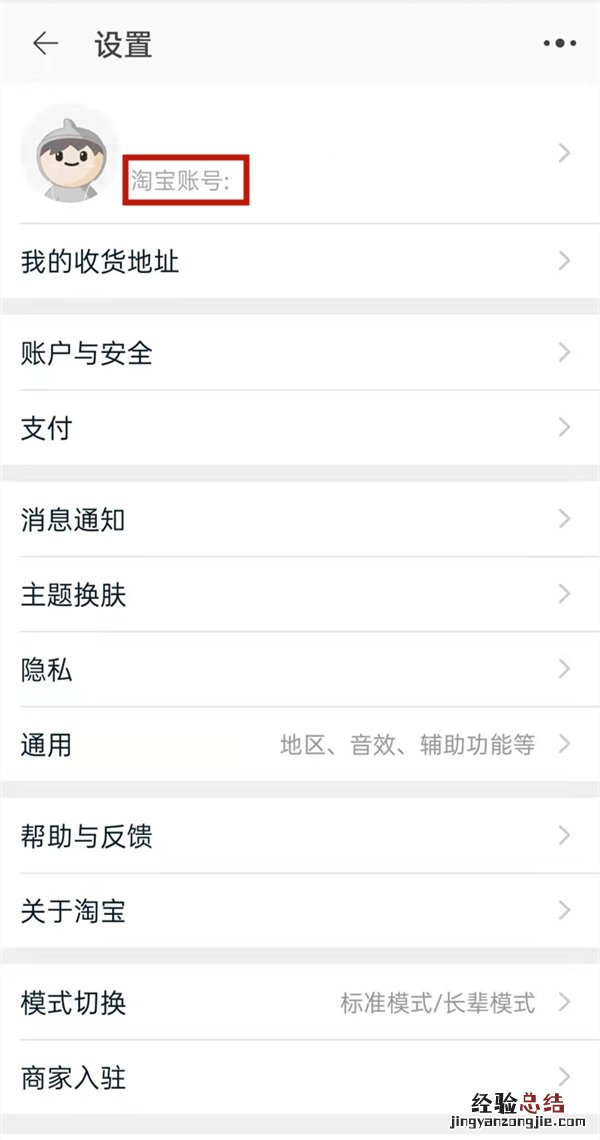
Task: Open the 淘宝账号 profile row
Action: tap(300, 154)
